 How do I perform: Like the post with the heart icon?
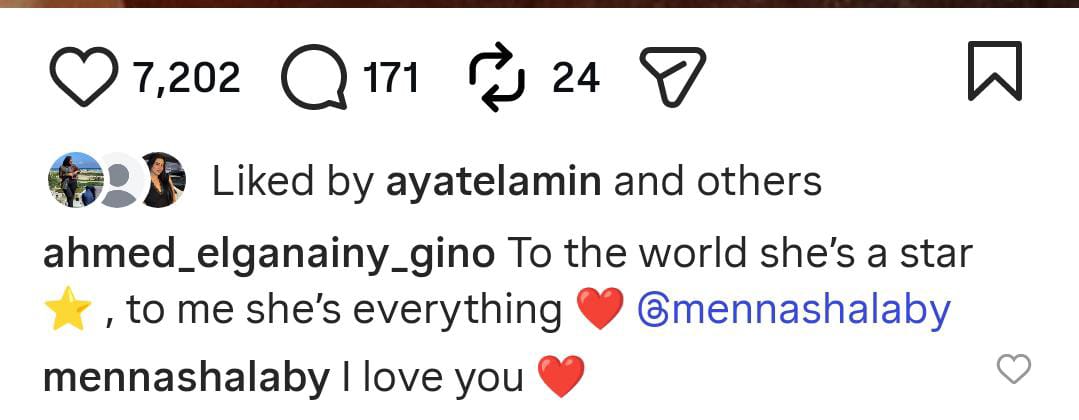pyautogui.click(x=83, y=78)
